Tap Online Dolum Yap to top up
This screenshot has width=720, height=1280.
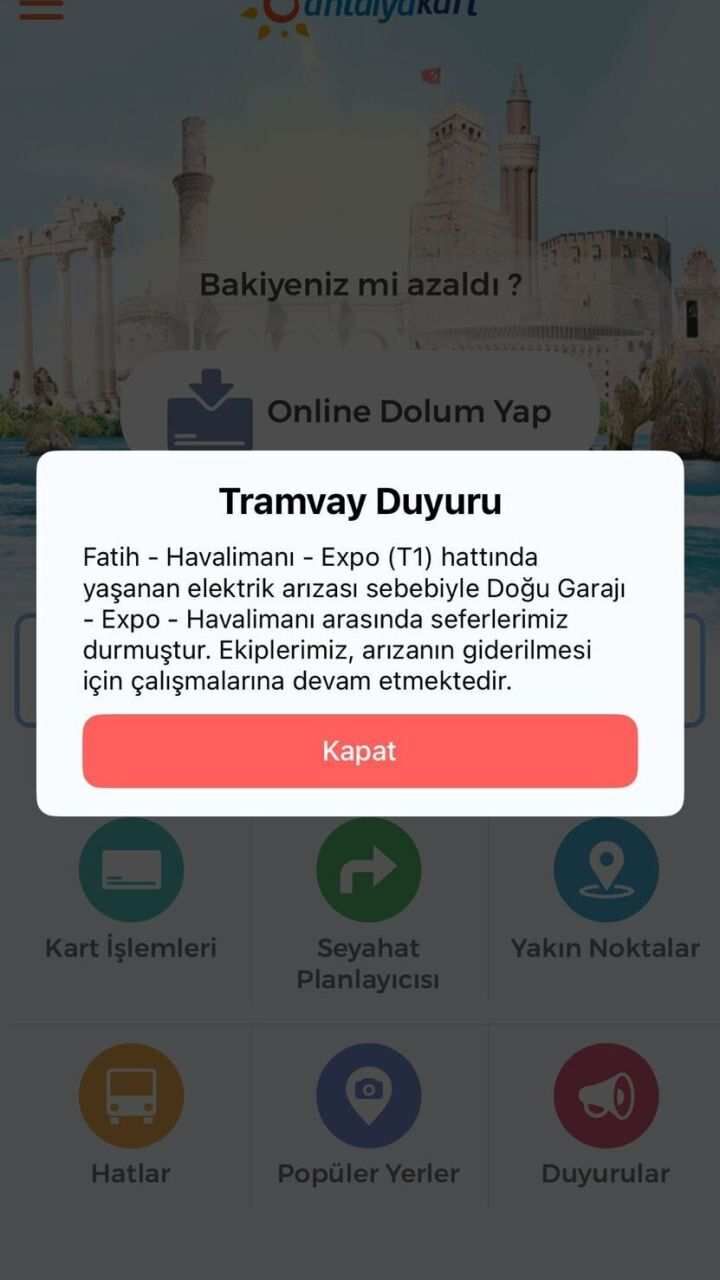click(x=360, y=411)
